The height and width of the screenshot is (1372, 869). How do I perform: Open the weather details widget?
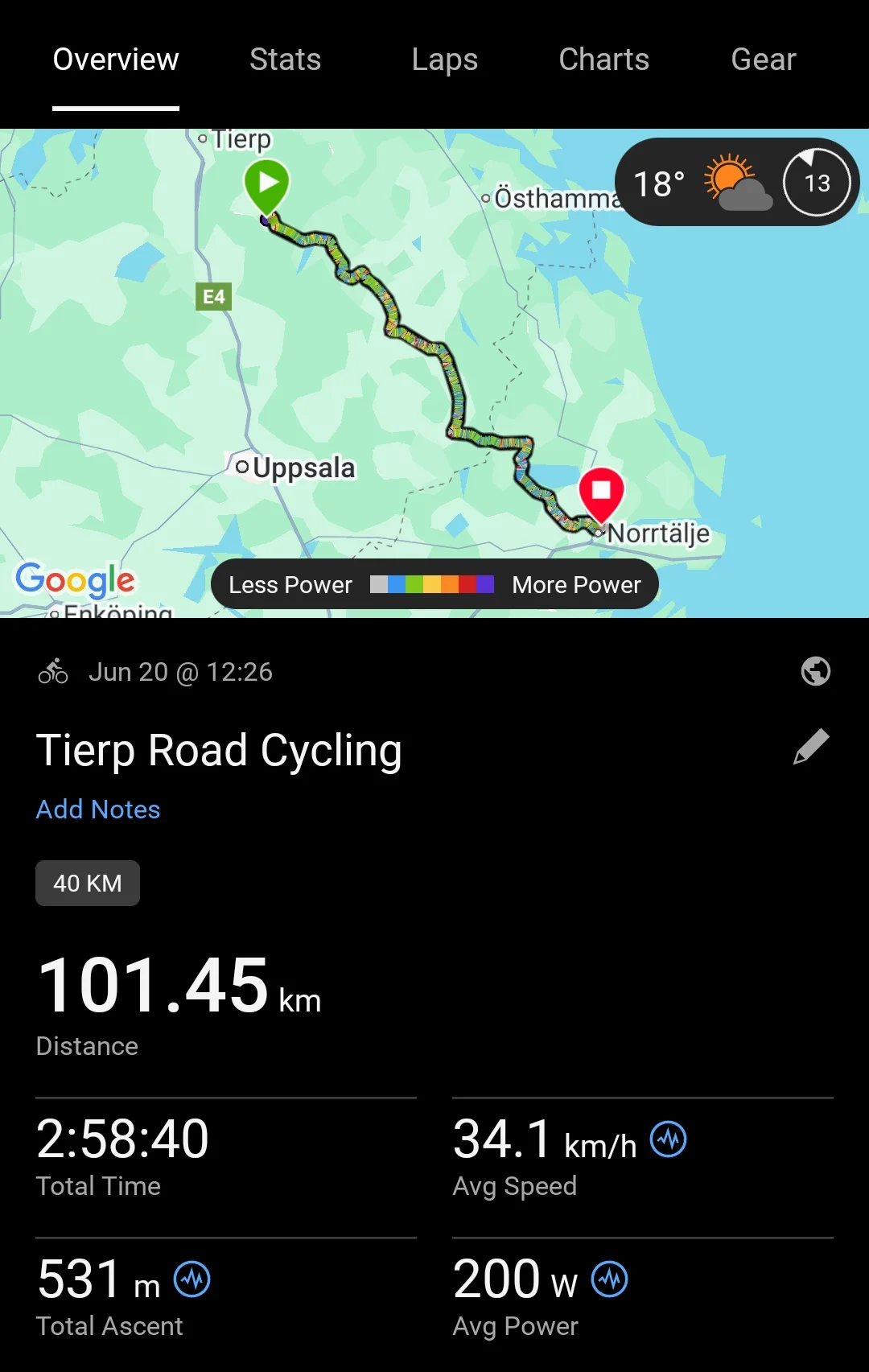[737, 183]
